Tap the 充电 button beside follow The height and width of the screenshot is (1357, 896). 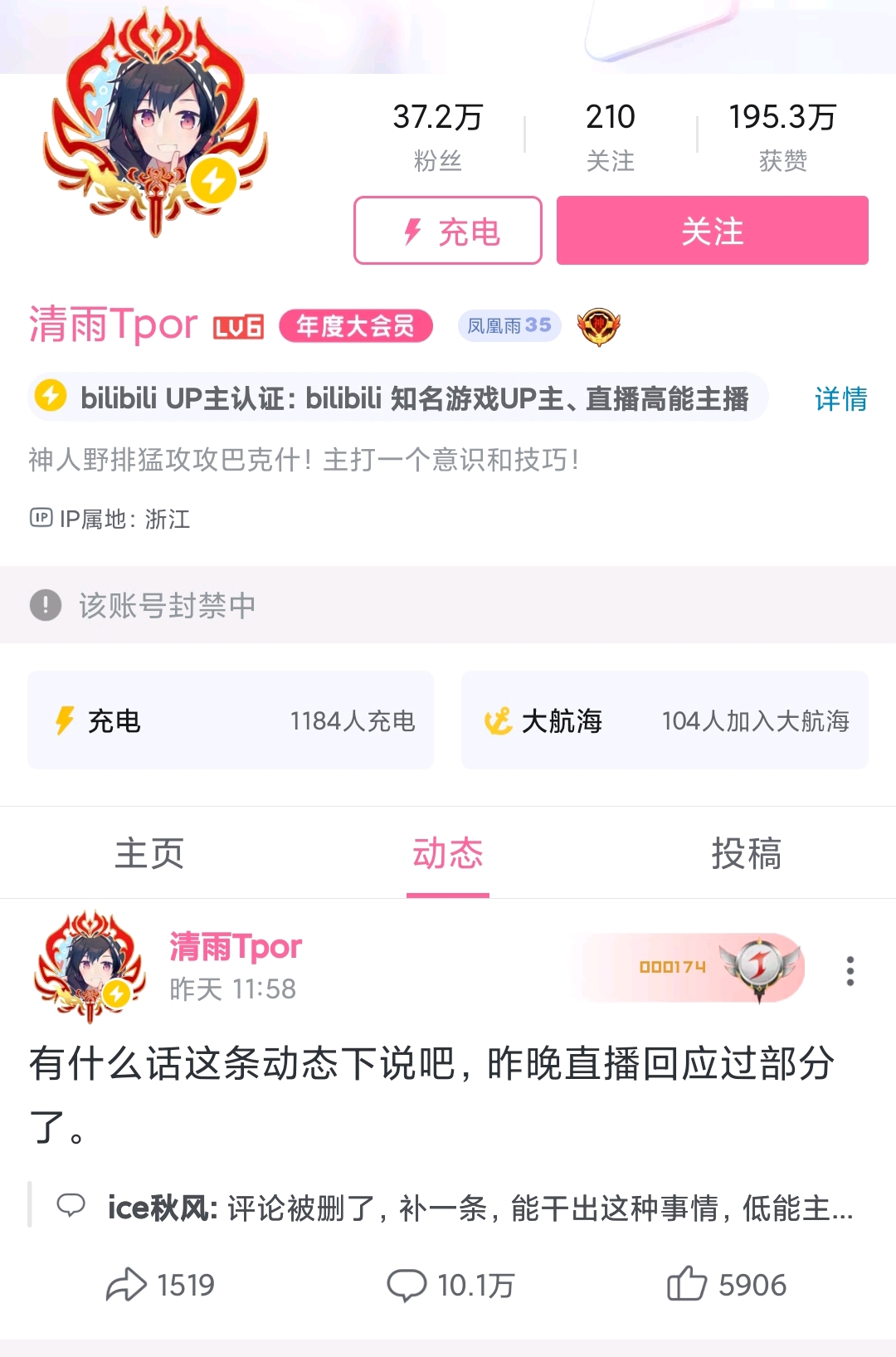pos(448,231)
